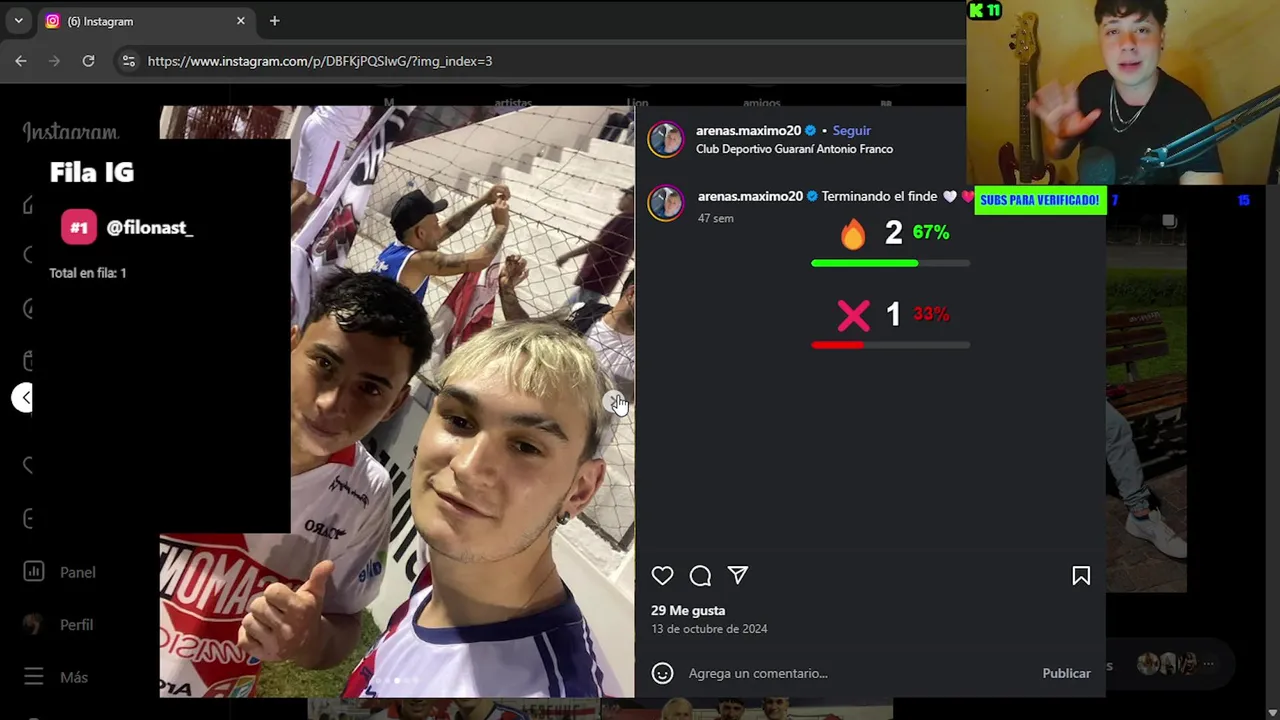Go to the next photo in the carousel
The height and width of the screenshot is (720, 1280).
[x=616, y=401]
